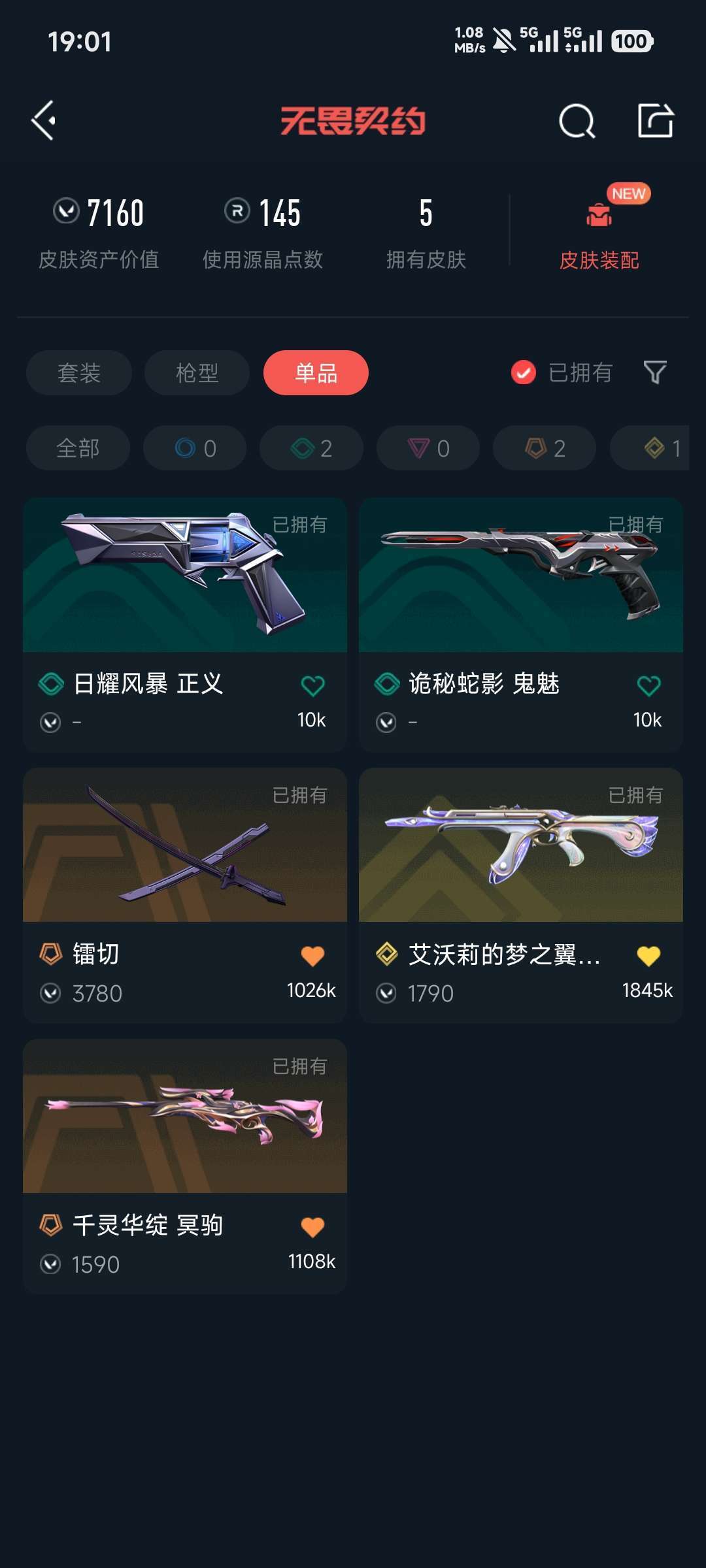This screenshot has height=1568, width=706.
Task: Select the orange rarity filter showing 2
Action: [x=543, y=448]
